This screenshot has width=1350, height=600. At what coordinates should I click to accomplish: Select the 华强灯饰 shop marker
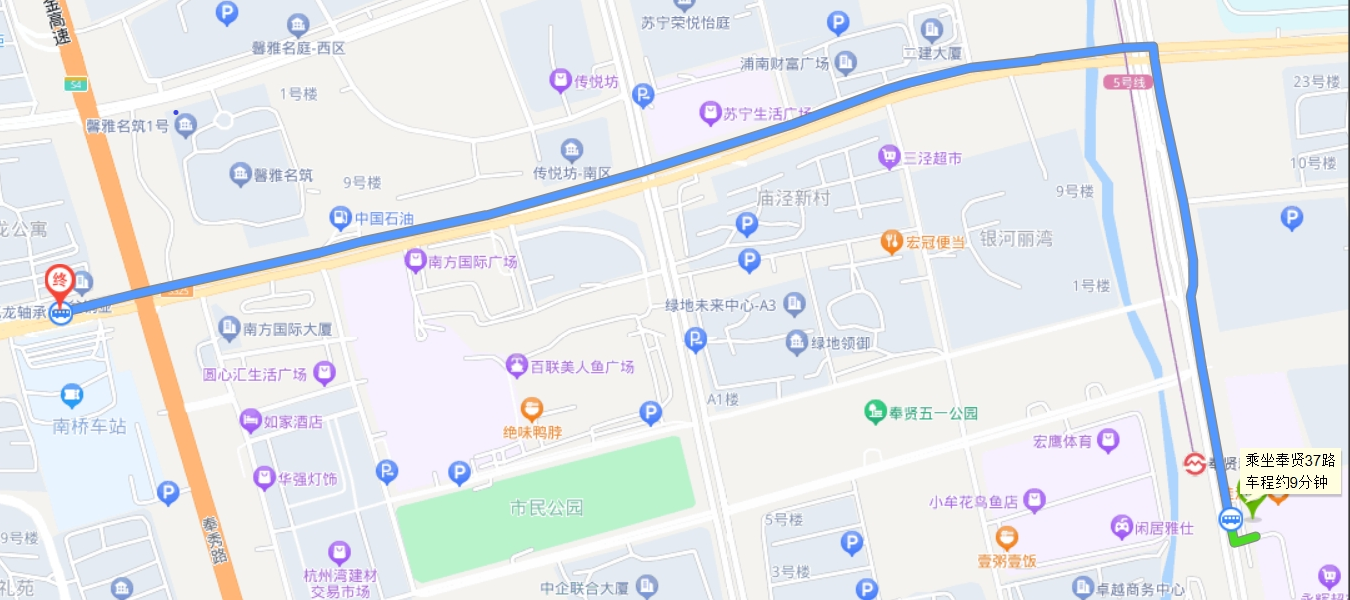pyautogui.click(x=264, y=478)
